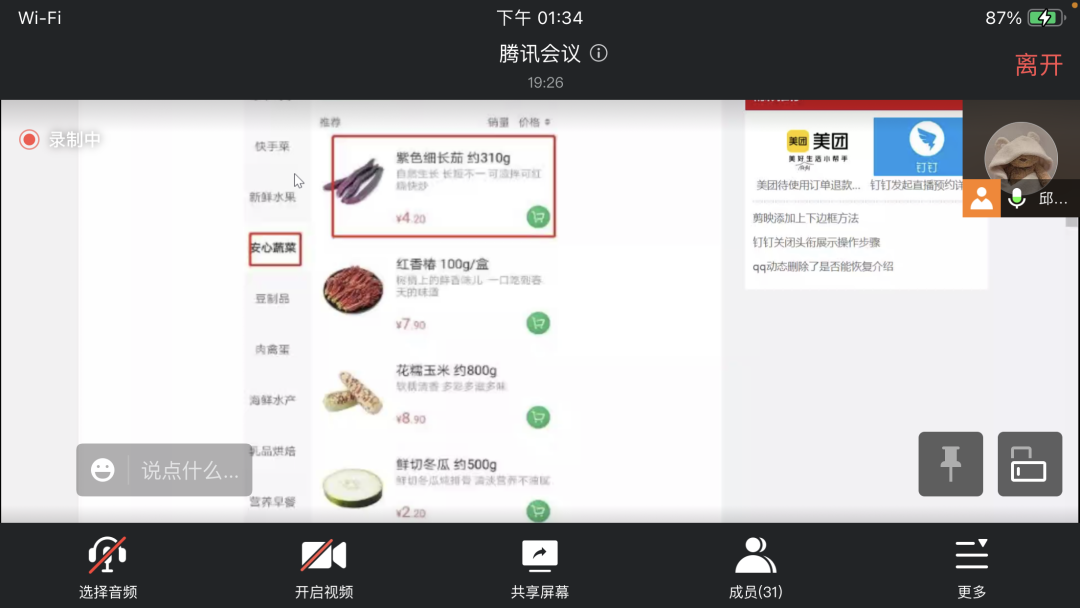This screenshot has height=608, width=1080.
Task: Tap the 说点什么 chat input
Action: coord(189,470)
